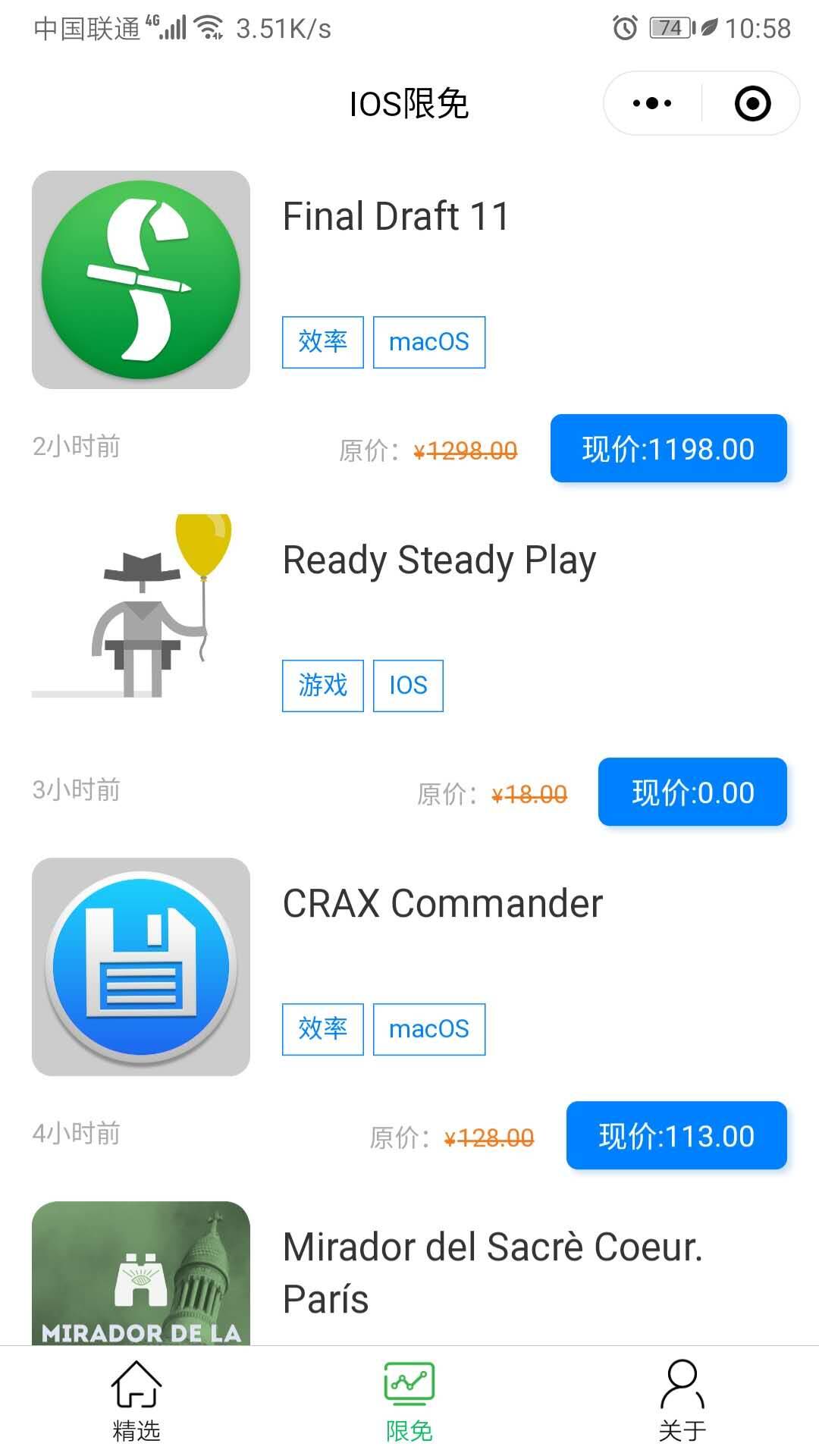Viewport: 819px width, 1456px height.
Task: Tap 现价:113.00 for CRAX Commander
Action: [676, 1135]
